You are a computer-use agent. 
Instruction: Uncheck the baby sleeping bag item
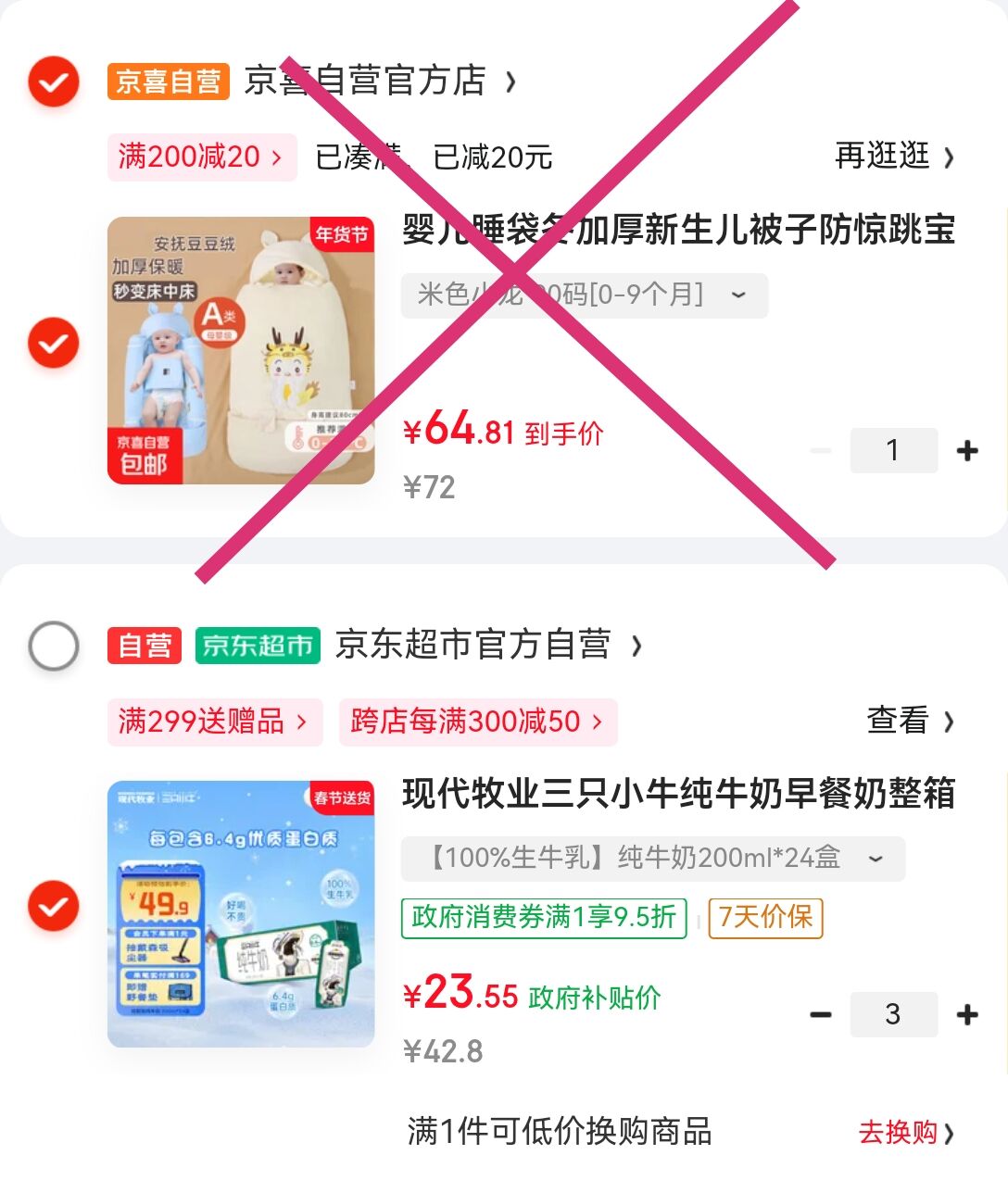coord(54,344)
